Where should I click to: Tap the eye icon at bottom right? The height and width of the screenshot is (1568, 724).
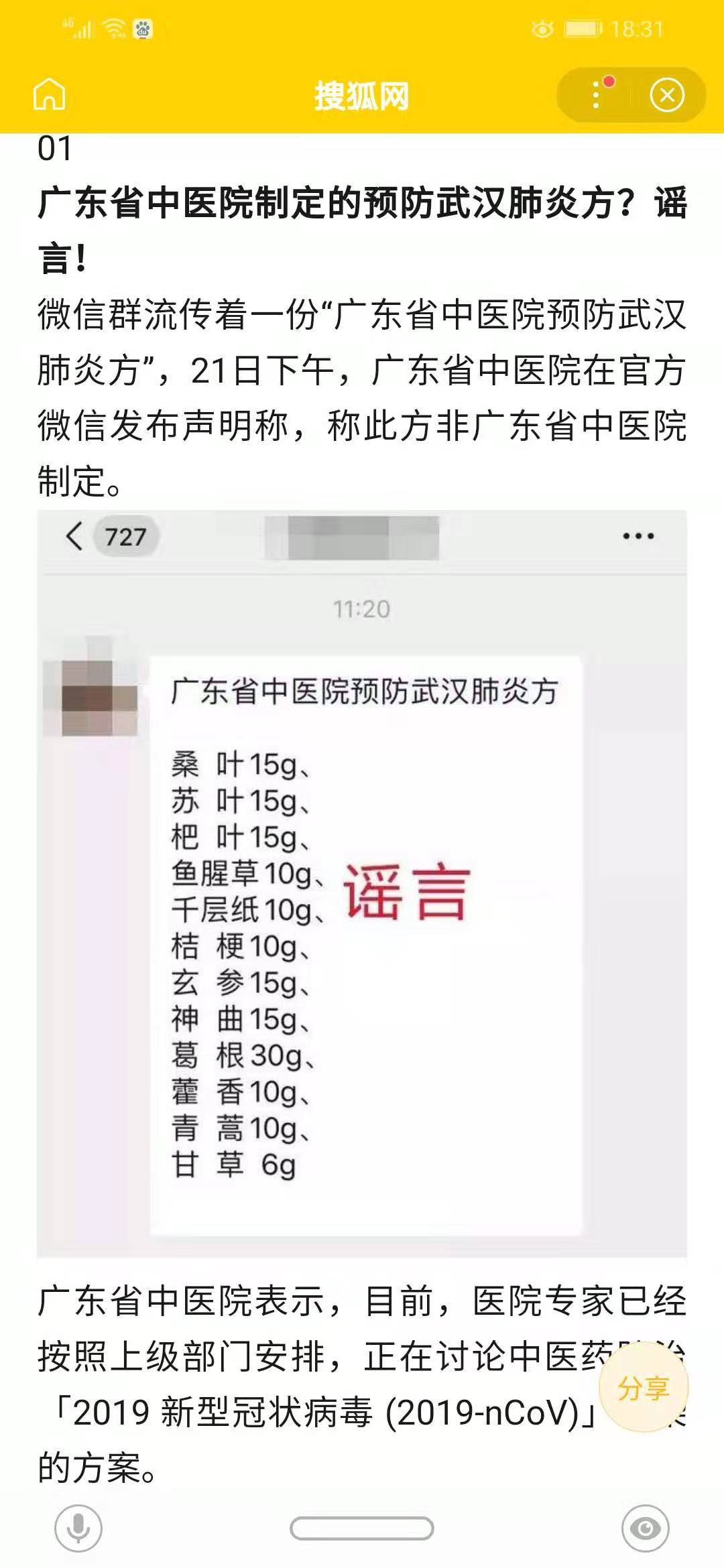pos(645,1528)
